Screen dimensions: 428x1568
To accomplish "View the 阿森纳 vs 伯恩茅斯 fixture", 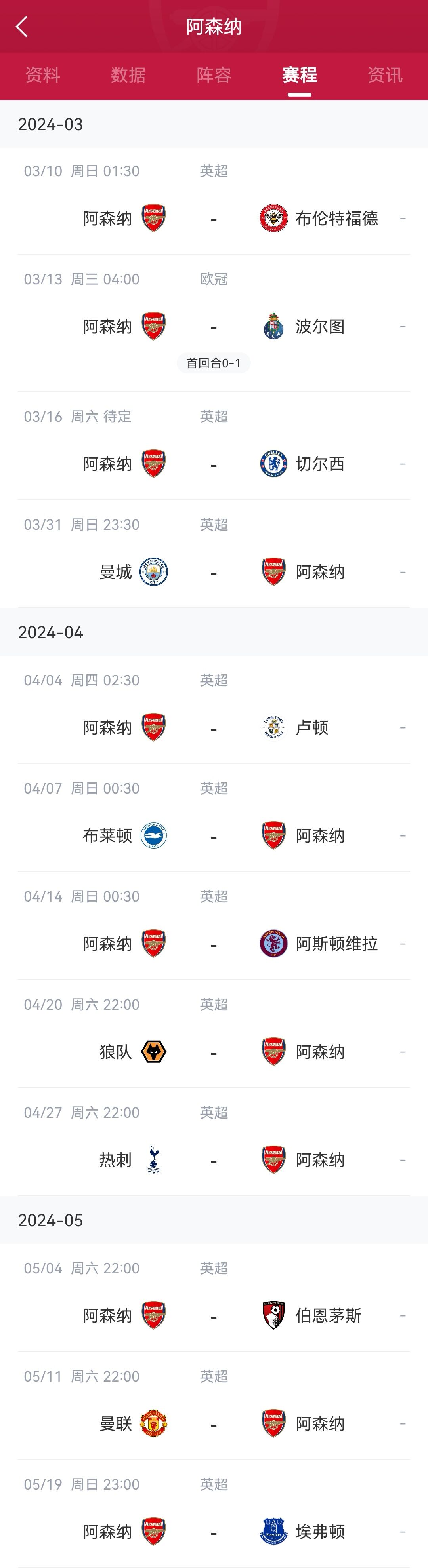I will (214, 1315).
